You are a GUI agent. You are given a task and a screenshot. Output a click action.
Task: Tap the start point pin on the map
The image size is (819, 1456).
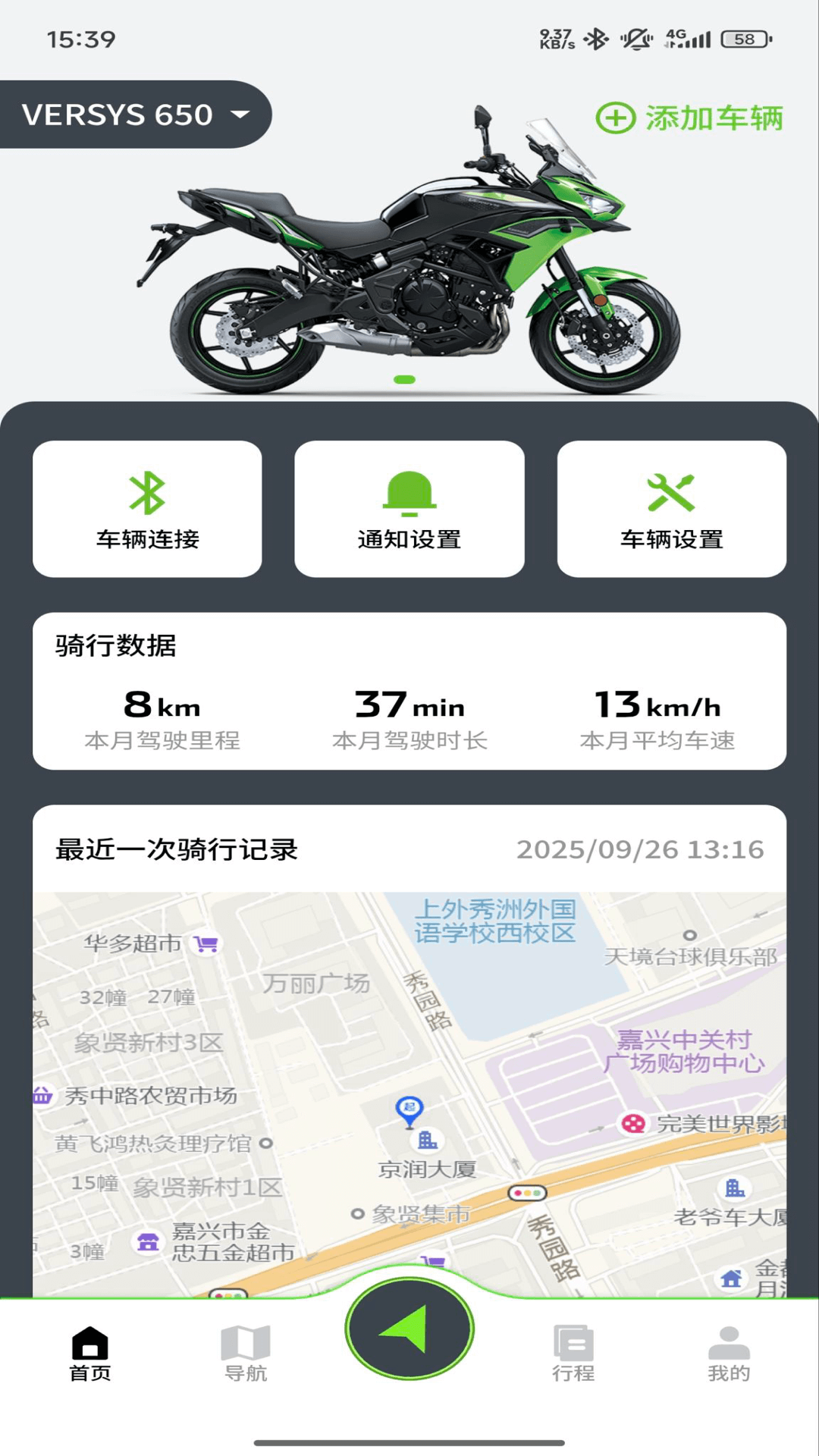pos(410,1109)
